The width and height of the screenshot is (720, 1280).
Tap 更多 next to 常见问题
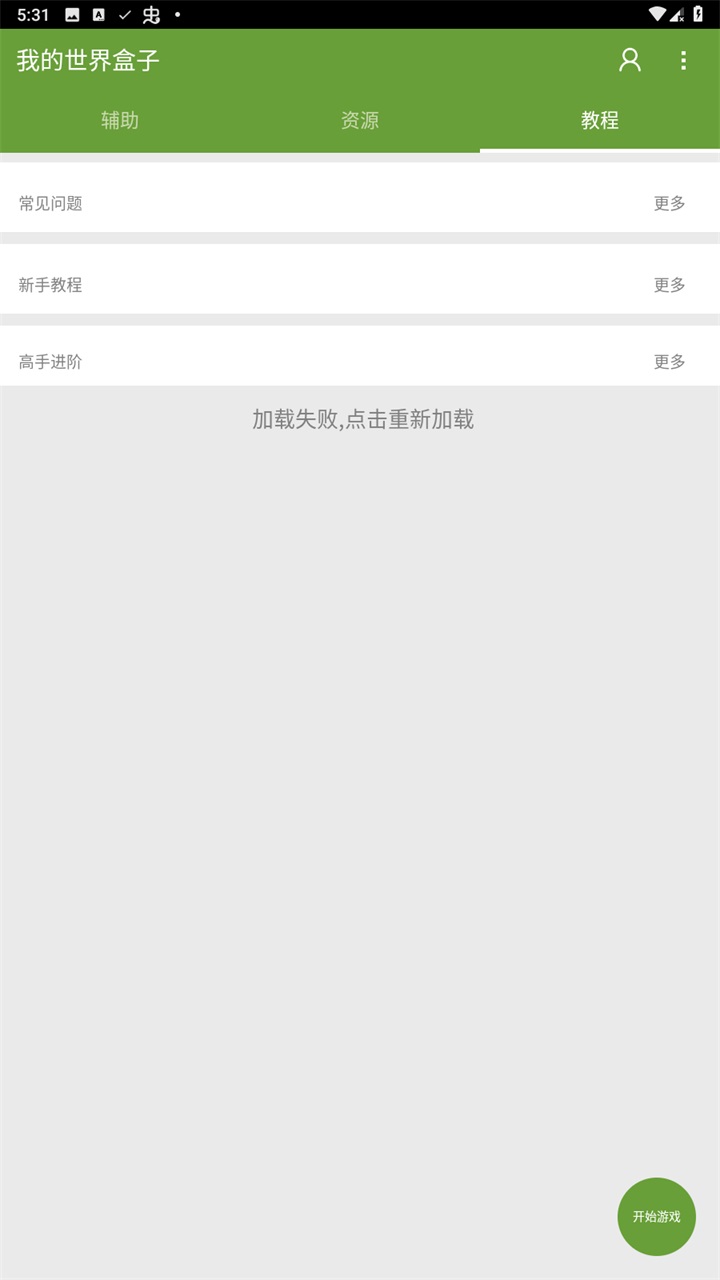669,203
